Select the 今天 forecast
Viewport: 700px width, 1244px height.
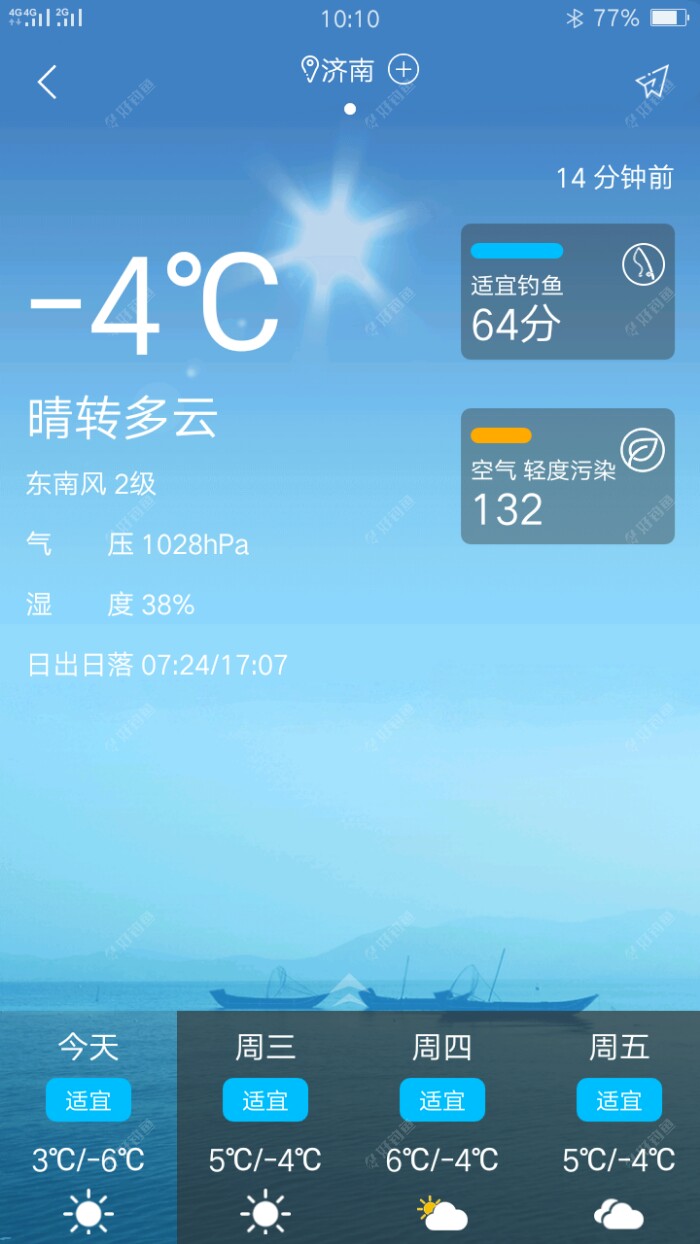(88, 1126)
